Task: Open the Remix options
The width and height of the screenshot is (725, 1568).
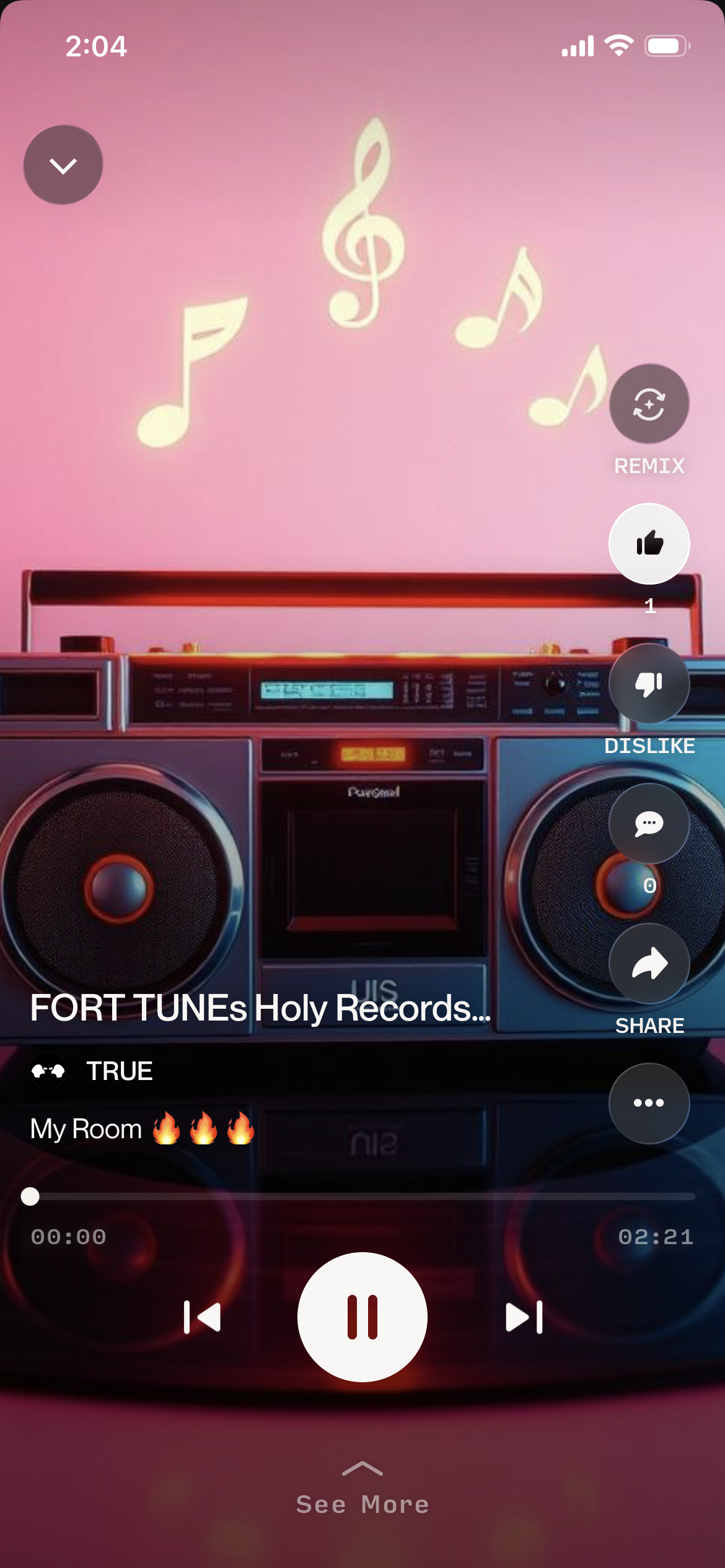Action: pyautogui.click(x=649, y=403)
